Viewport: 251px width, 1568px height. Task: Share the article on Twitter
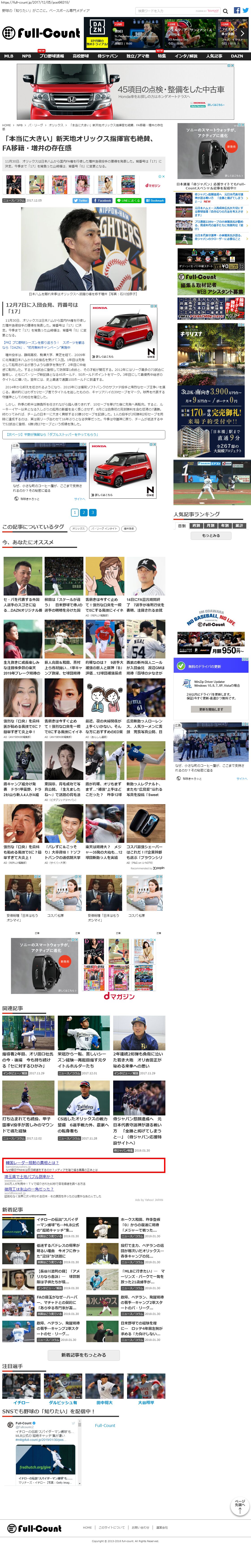coord(80,200)
